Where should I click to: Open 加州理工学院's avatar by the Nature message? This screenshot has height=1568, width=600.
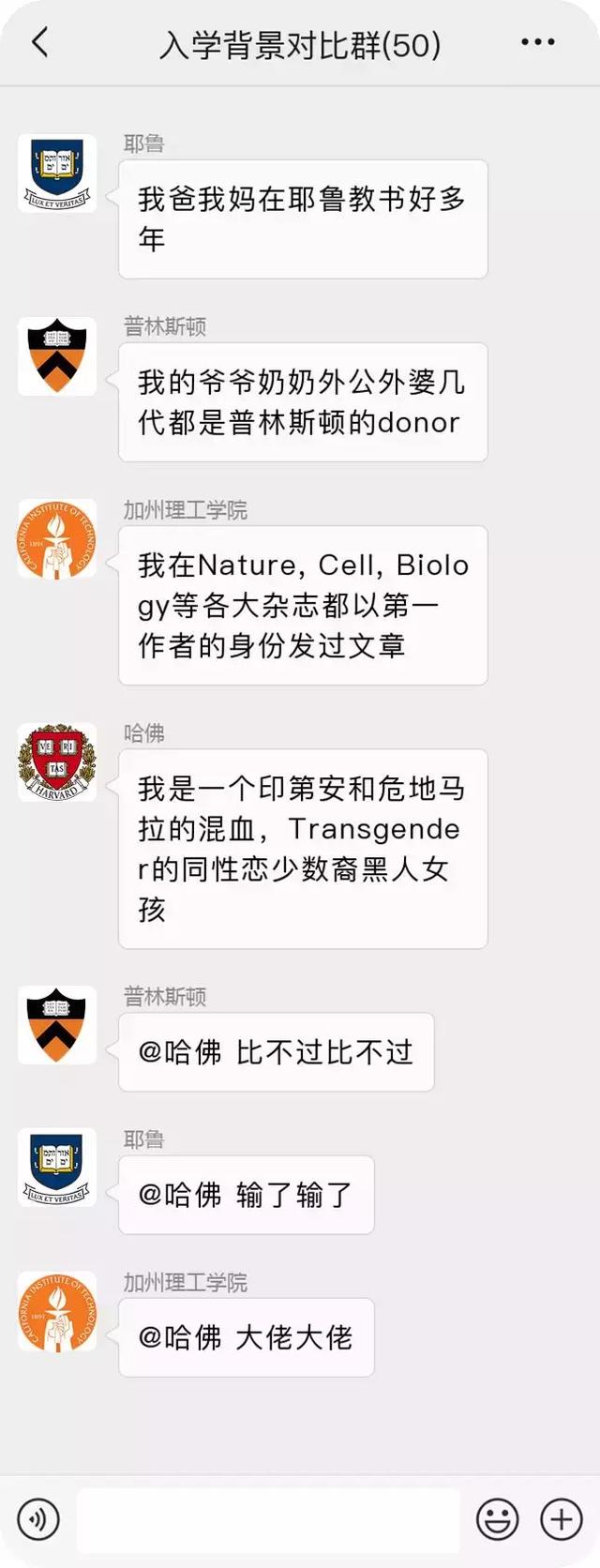57,539
